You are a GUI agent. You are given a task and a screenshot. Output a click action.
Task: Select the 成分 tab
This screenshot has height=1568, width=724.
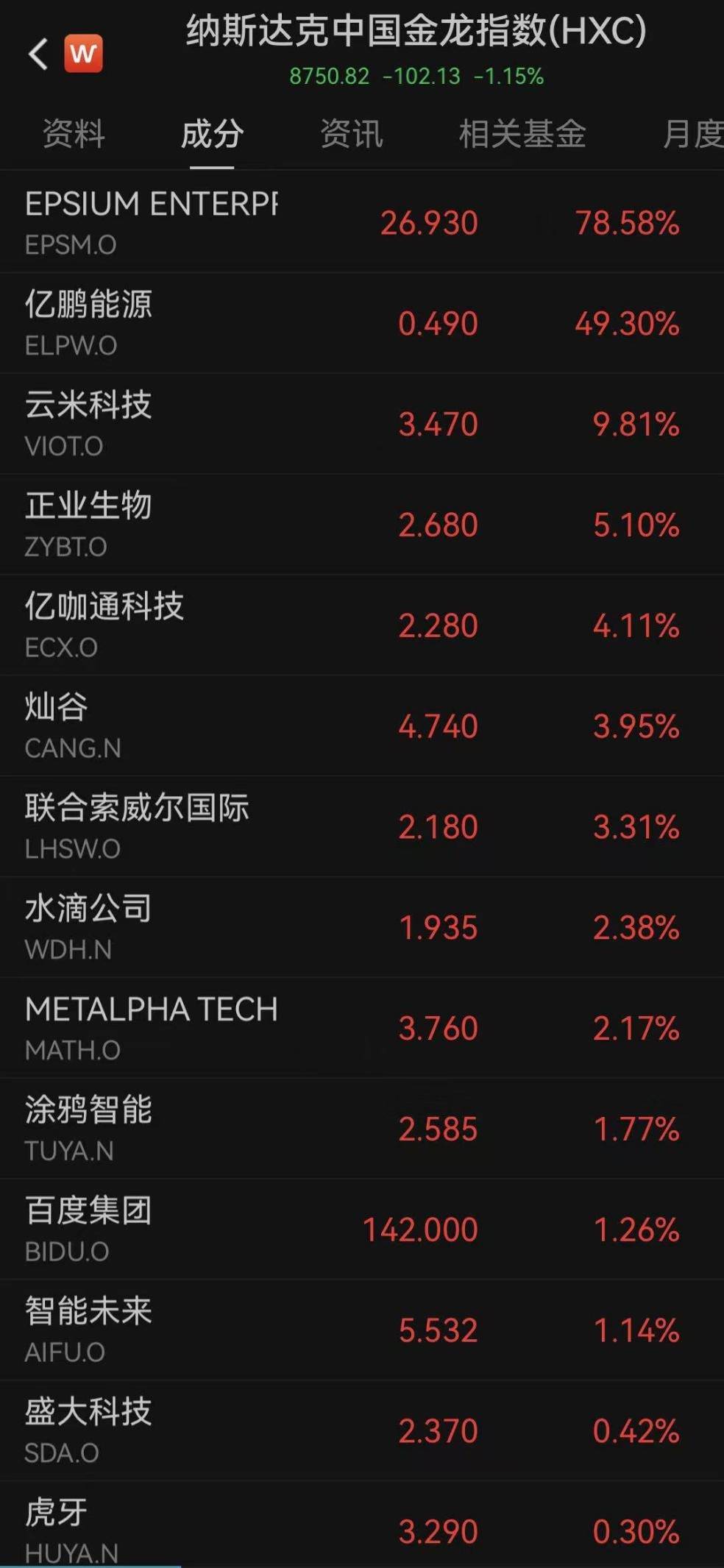(x=212, y=134)
